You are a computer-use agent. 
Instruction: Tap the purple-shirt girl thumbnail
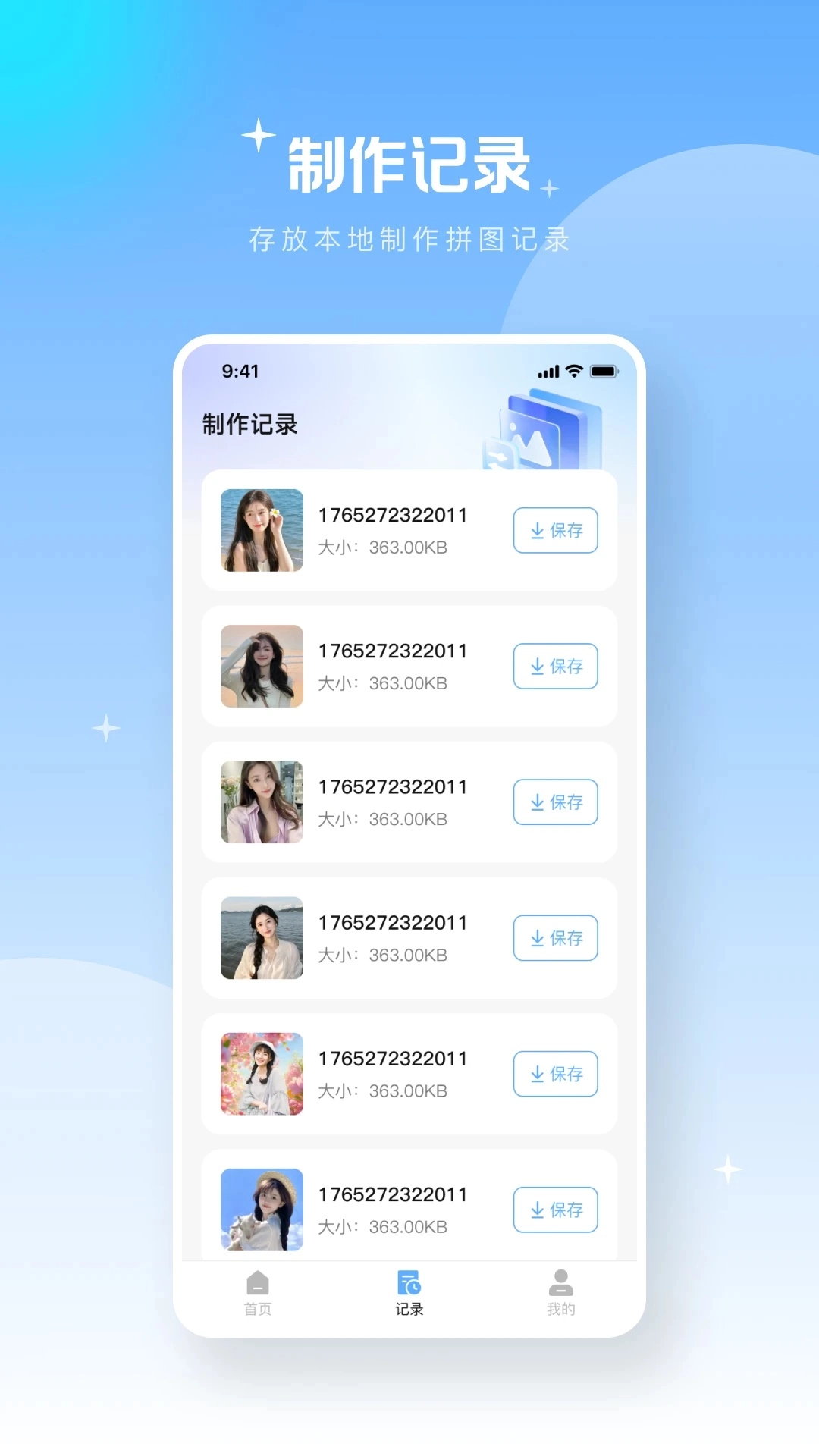tap(261, 802)
